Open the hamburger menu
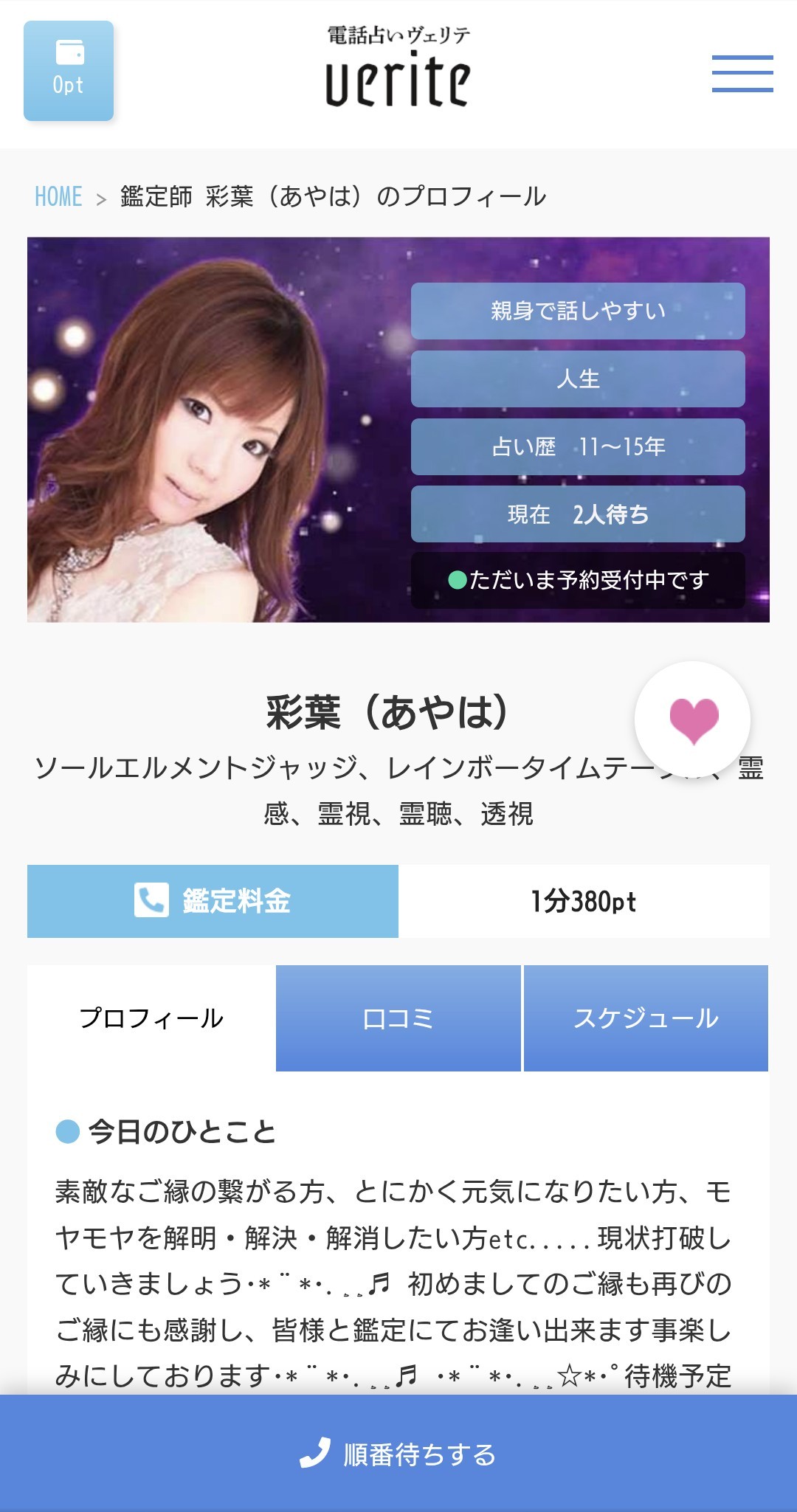 tap(742, 73)
